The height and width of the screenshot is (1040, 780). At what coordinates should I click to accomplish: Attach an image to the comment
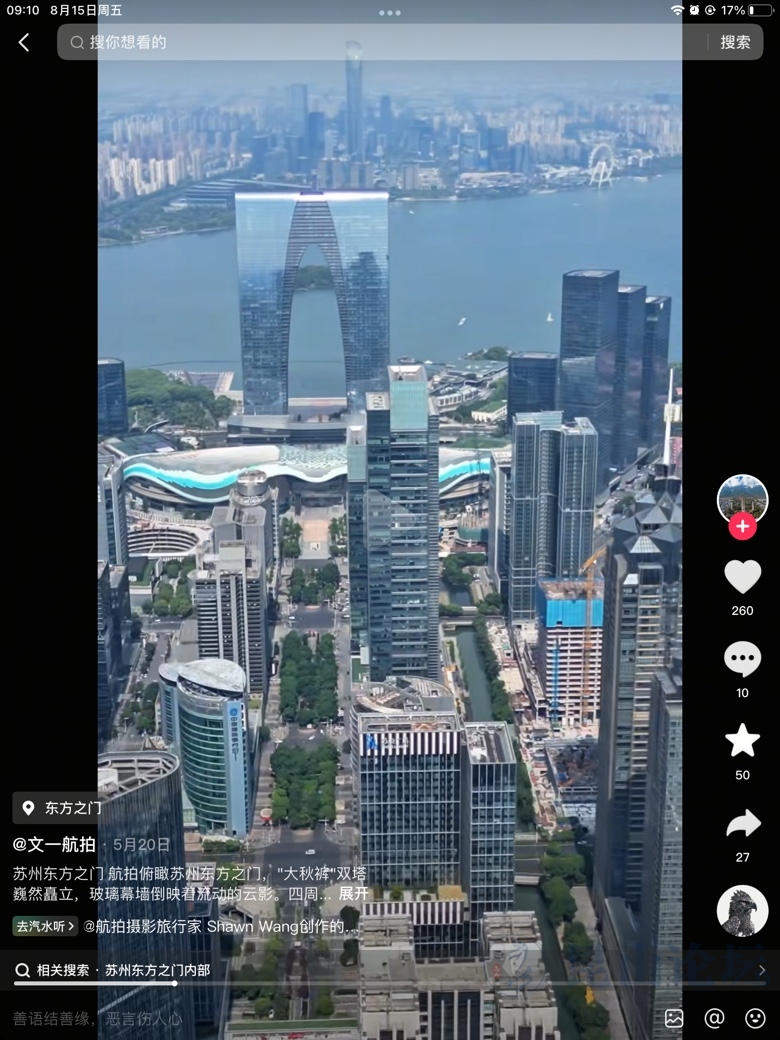(674, 1018)
